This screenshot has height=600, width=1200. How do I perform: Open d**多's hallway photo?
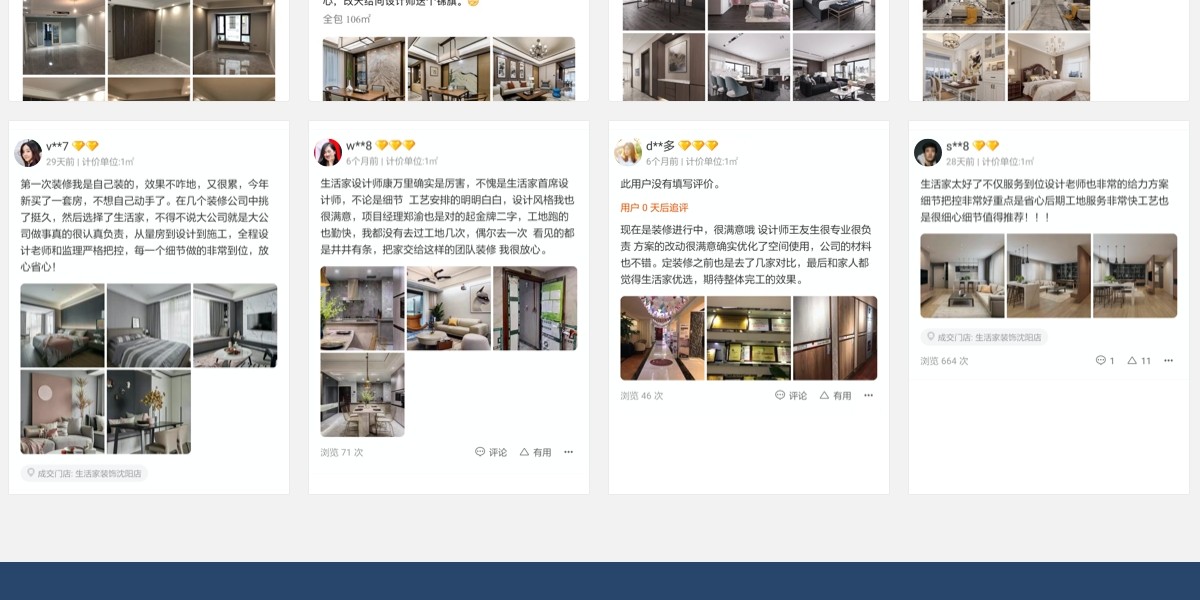tap(662, 338)
